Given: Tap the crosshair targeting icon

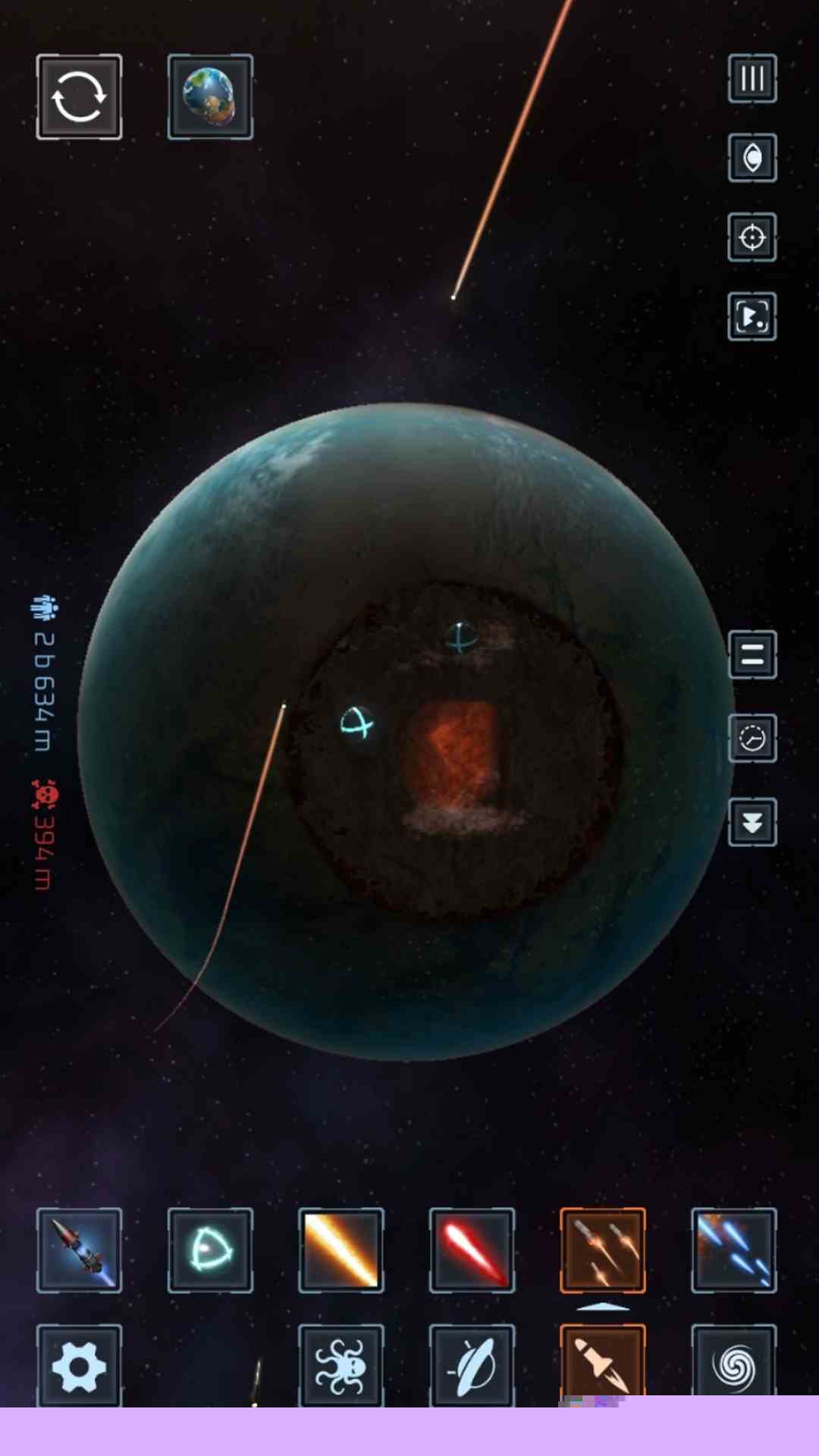Looking at the screenshot, I should pos(752,237).
